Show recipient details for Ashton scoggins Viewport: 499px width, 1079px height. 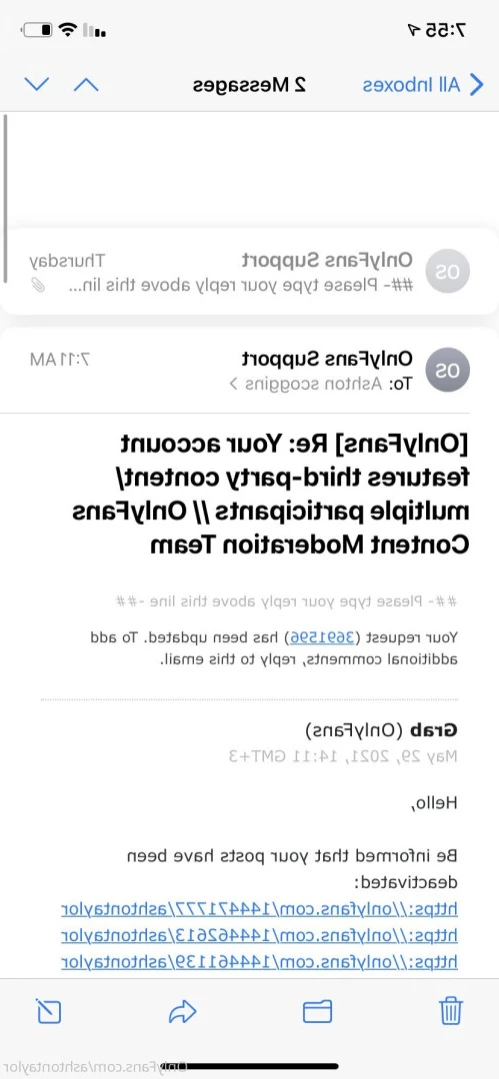pyautogui.click(x=322, y=384)
